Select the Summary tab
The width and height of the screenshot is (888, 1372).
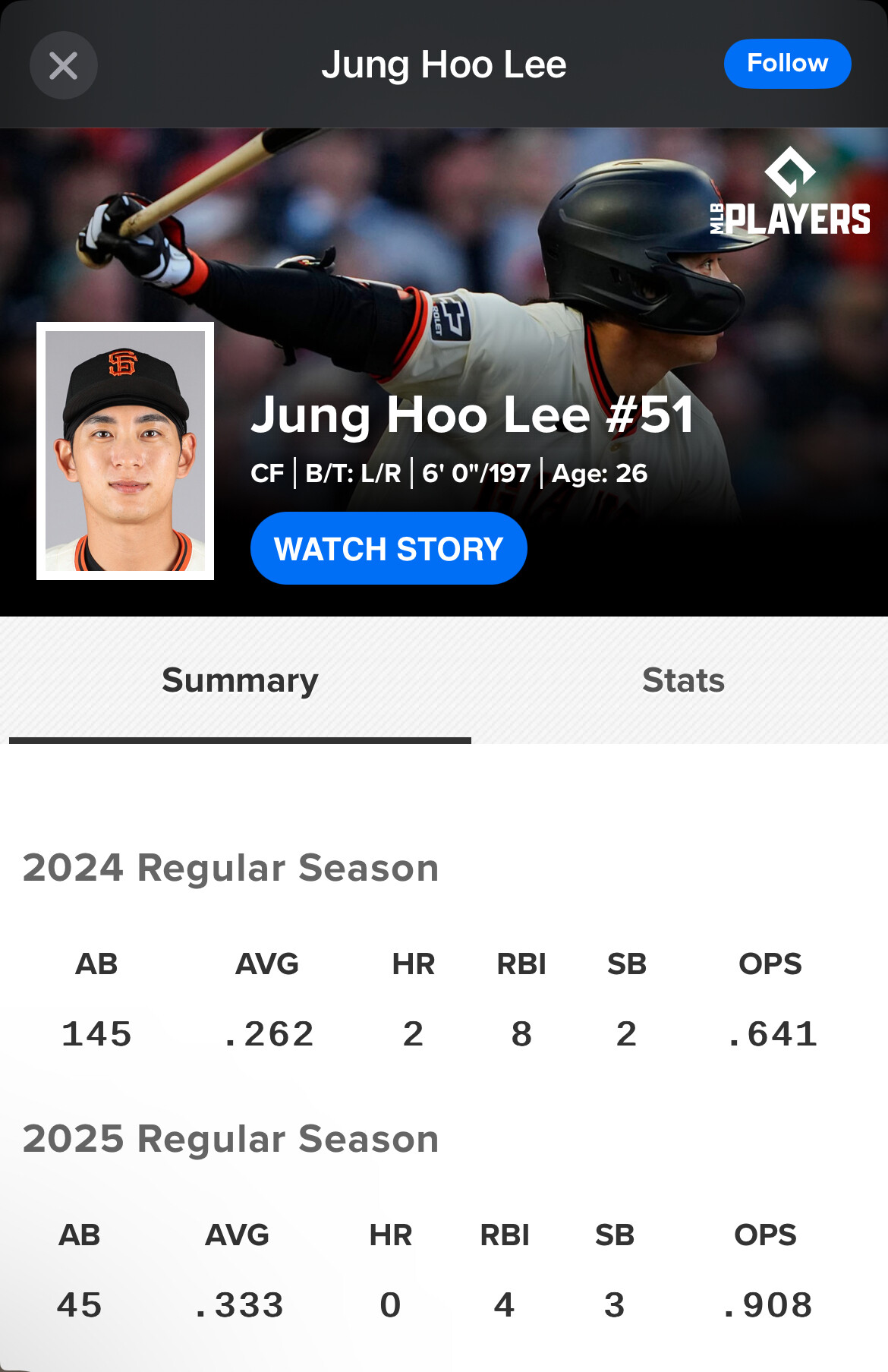pos(240,680)
